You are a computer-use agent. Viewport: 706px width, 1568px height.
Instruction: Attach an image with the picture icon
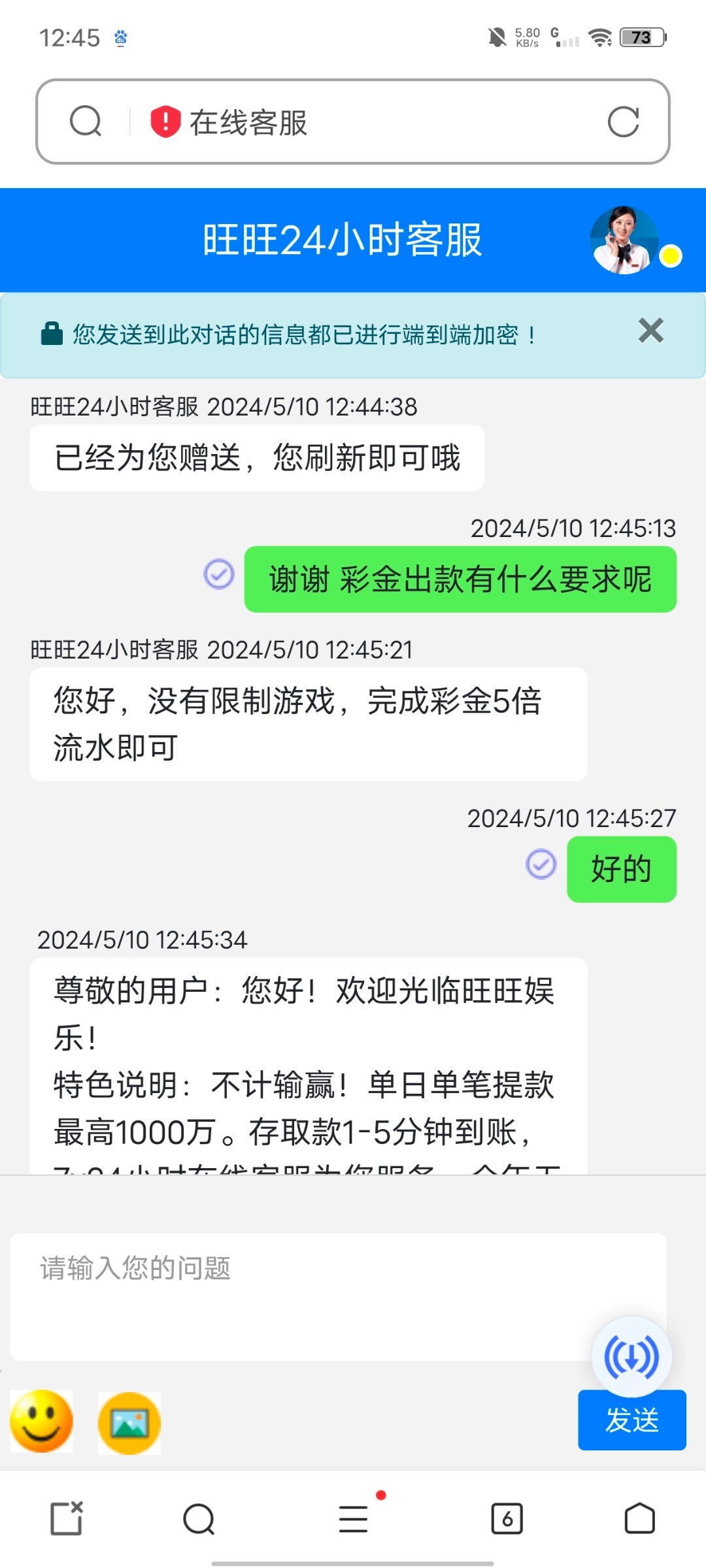[129, 1423]
